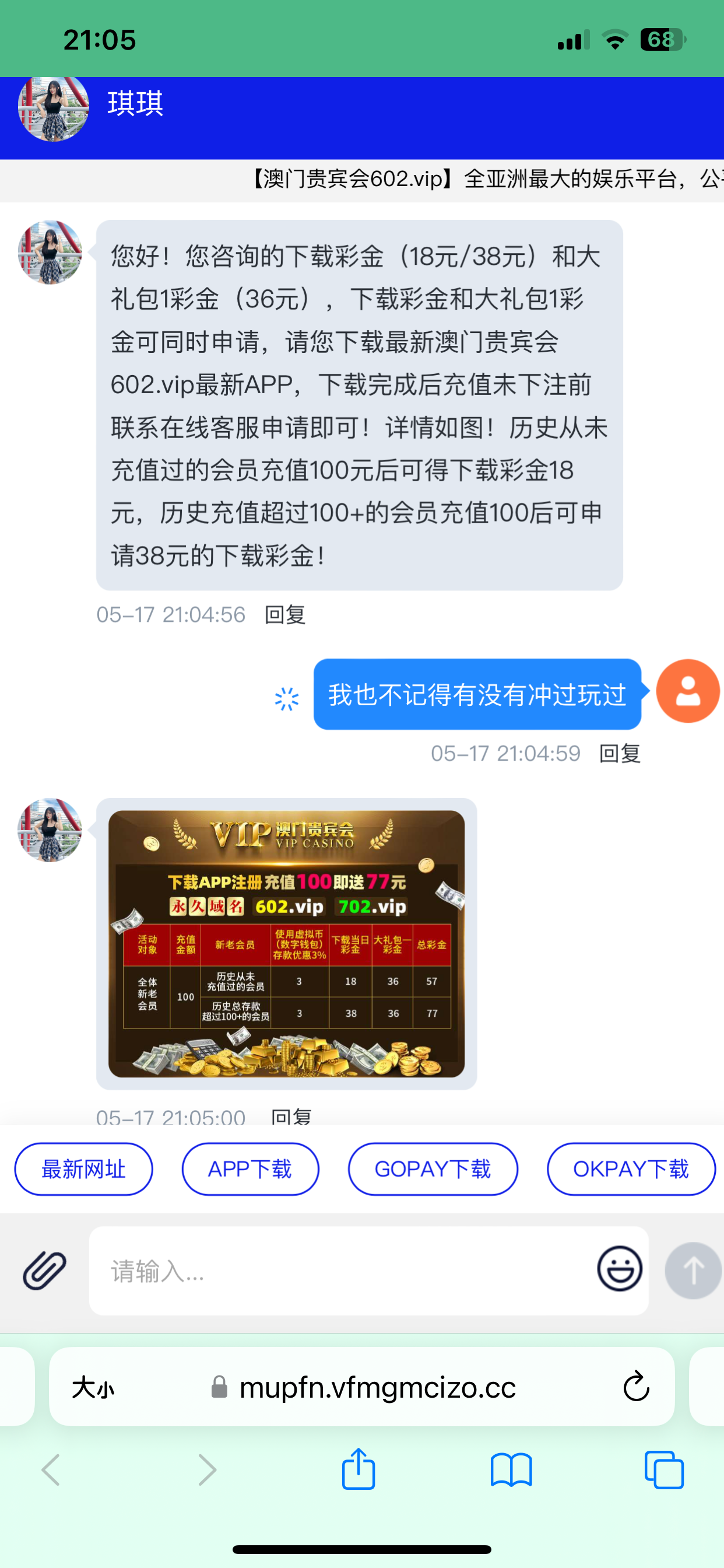Choose the GOPAY下载 chip
Screen dimensions: 724x1568
433,1170
